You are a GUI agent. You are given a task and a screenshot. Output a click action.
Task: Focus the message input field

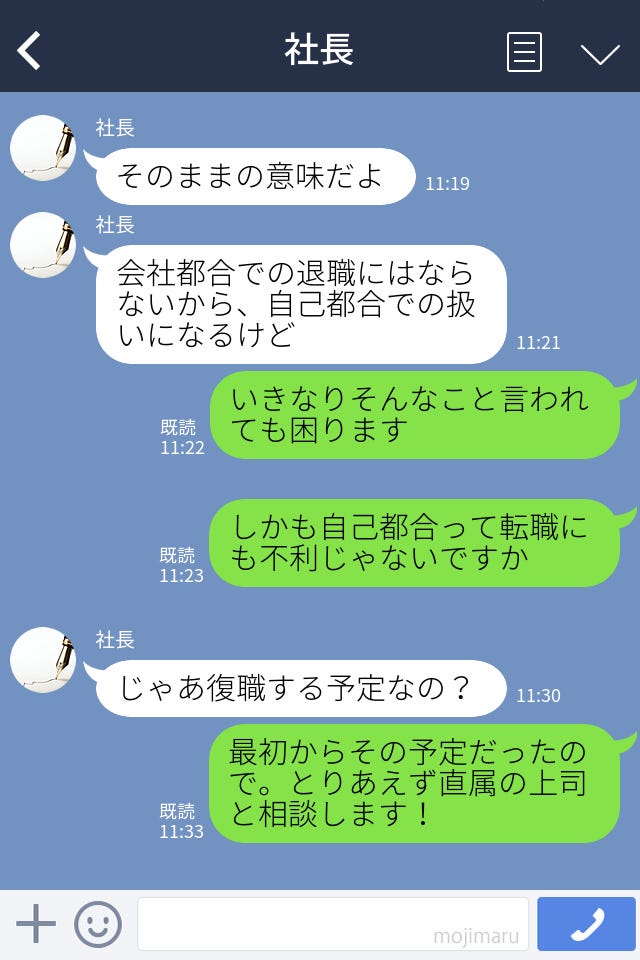332,924
